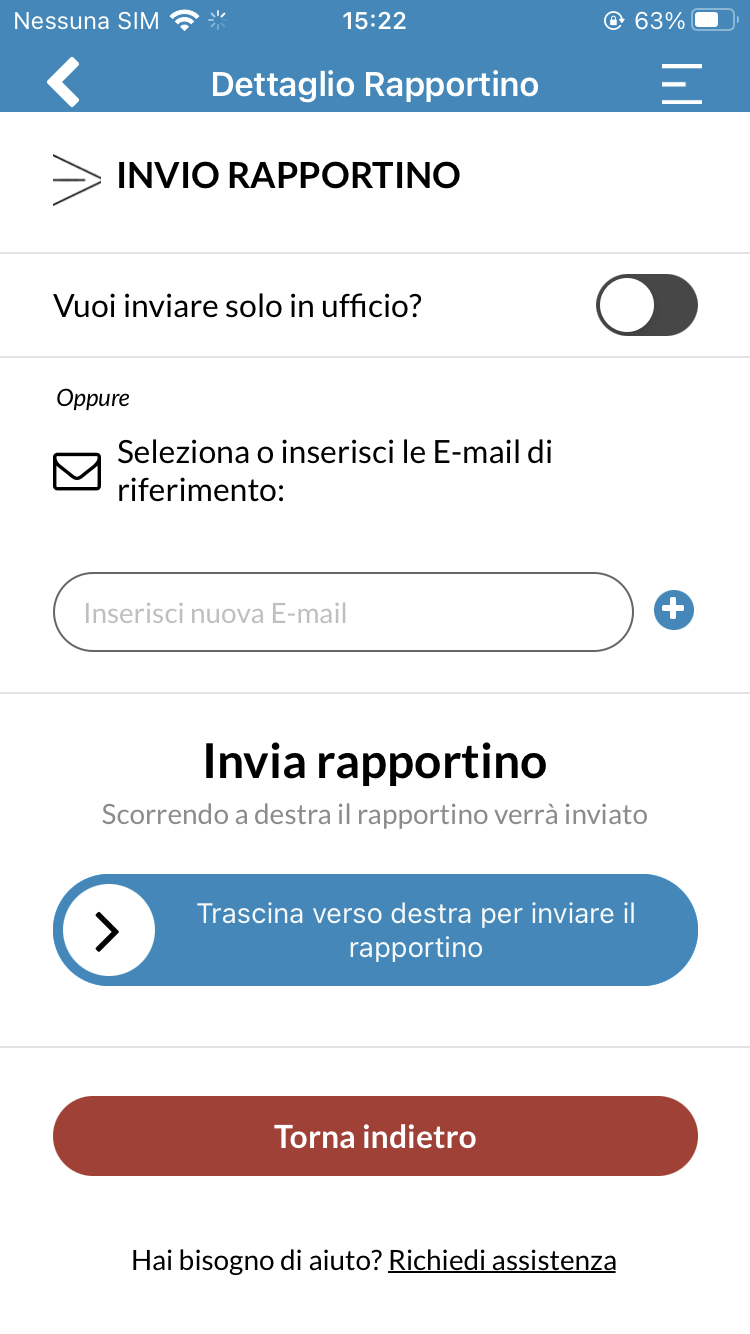
Task: Open the Richiedi assistenza link
Action: pos(502,1260)
